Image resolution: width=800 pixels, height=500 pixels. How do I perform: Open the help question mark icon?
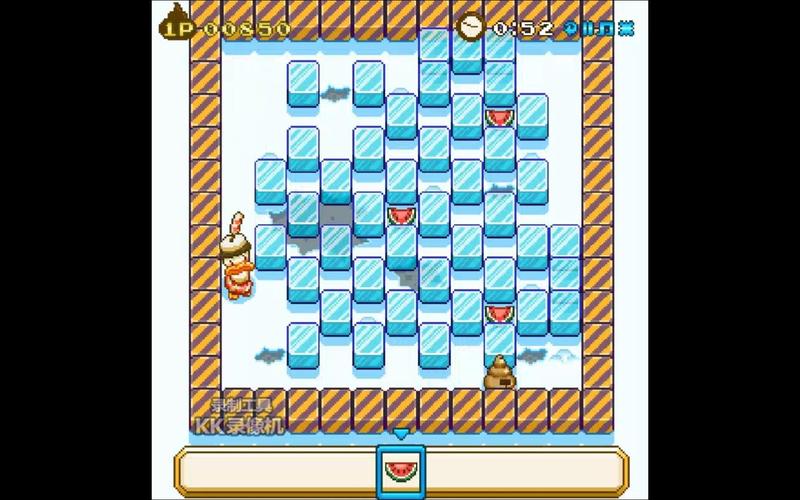(x=570, y=29)
